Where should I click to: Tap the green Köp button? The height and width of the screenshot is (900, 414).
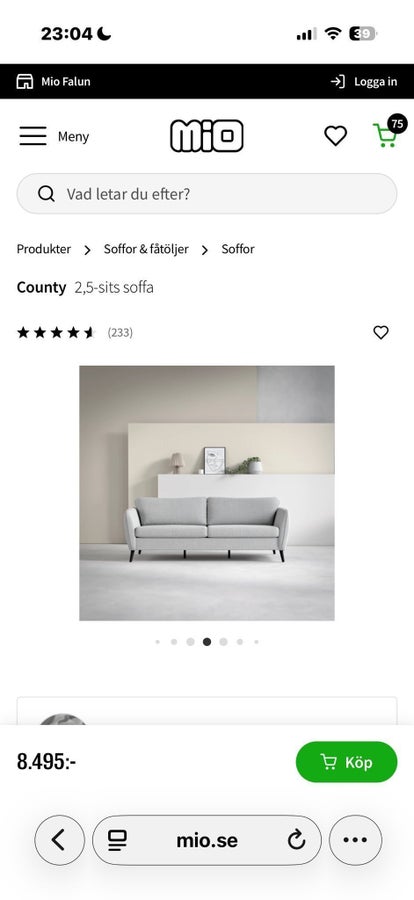[346, 762]
